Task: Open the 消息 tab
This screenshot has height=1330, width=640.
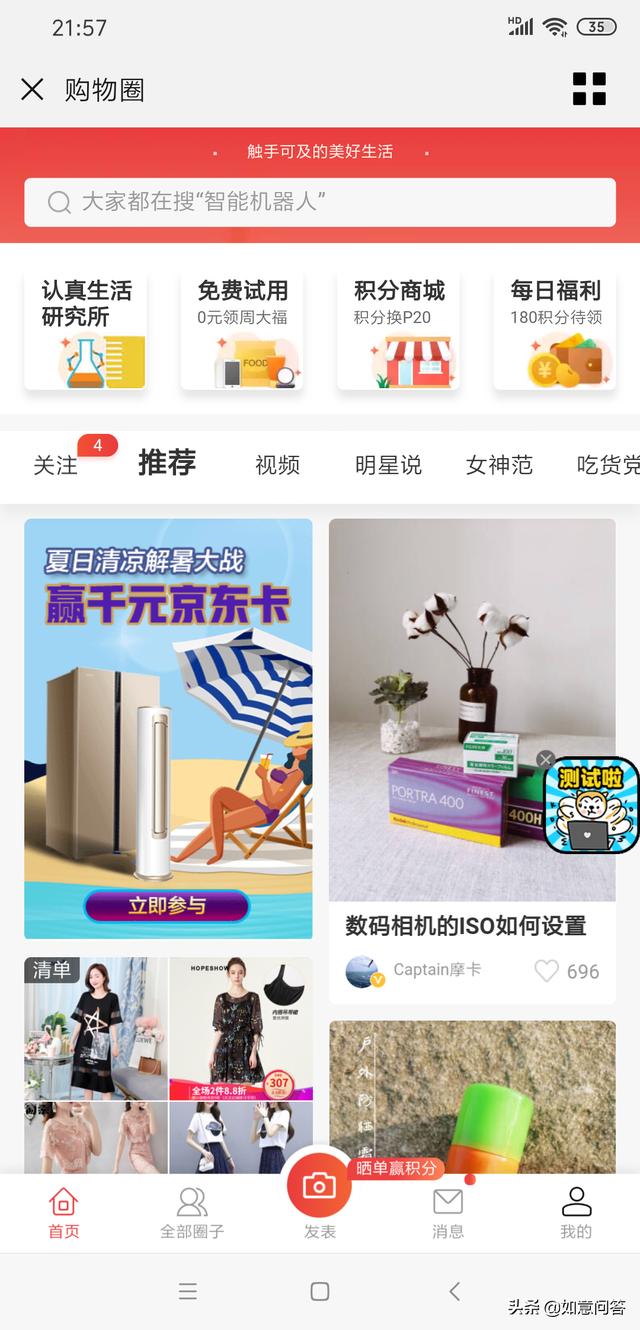Action: point(448,1213)
